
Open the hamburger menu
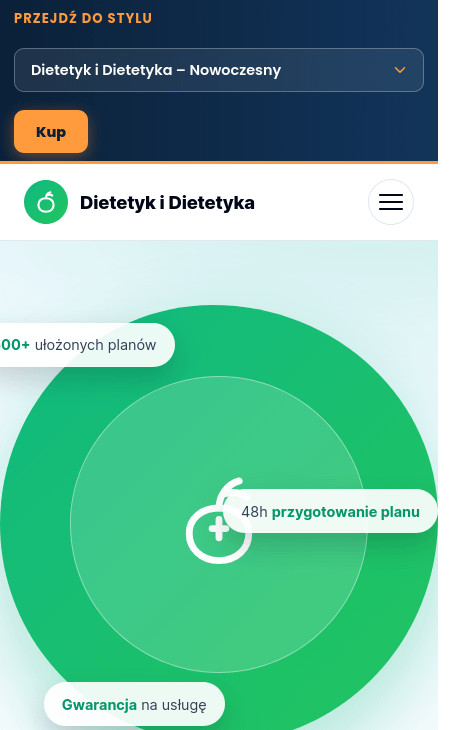point(391,202)
